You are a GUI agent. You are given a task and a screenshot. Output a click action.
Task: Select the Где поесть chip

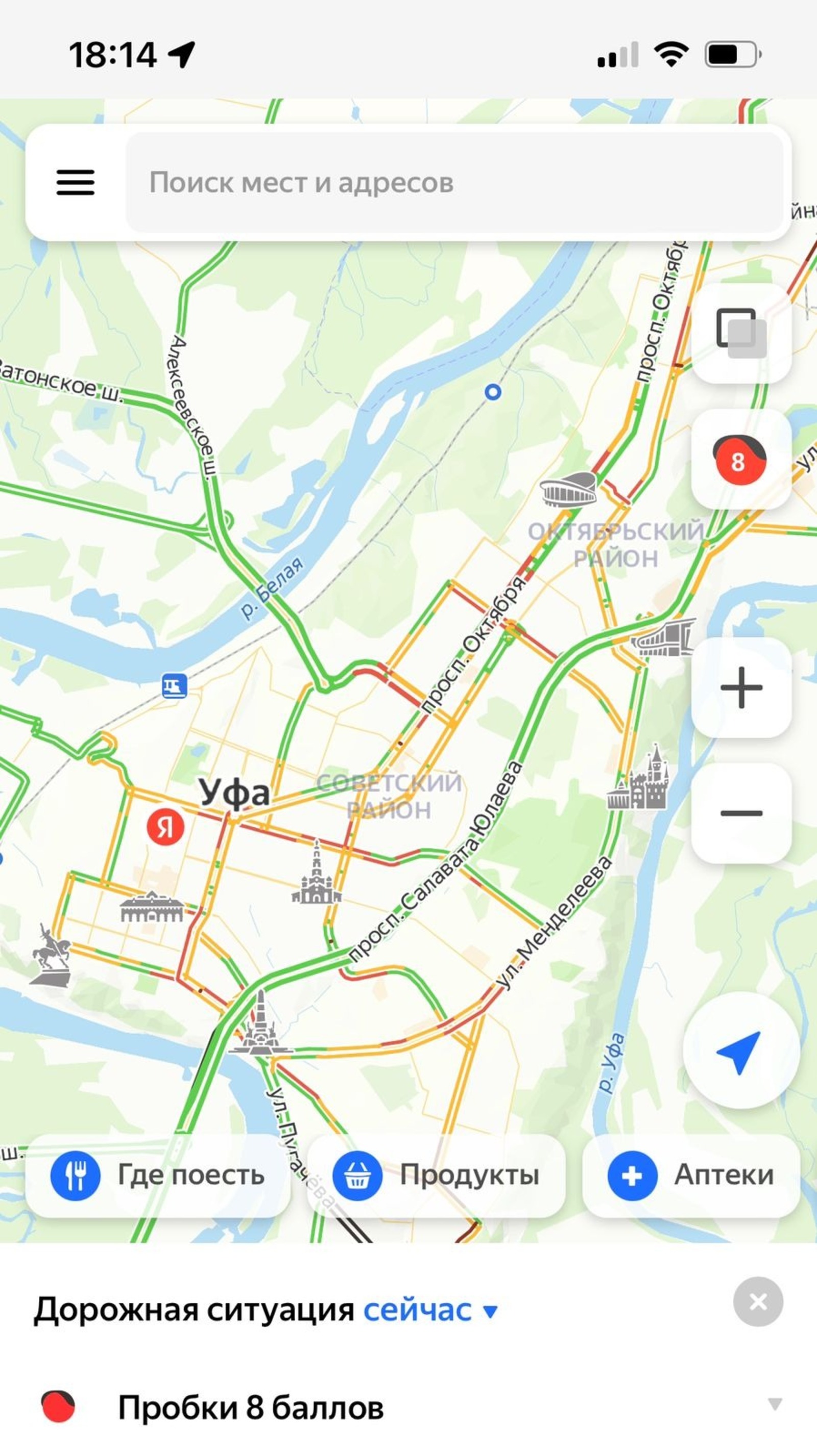click(x=158, y=1175)
